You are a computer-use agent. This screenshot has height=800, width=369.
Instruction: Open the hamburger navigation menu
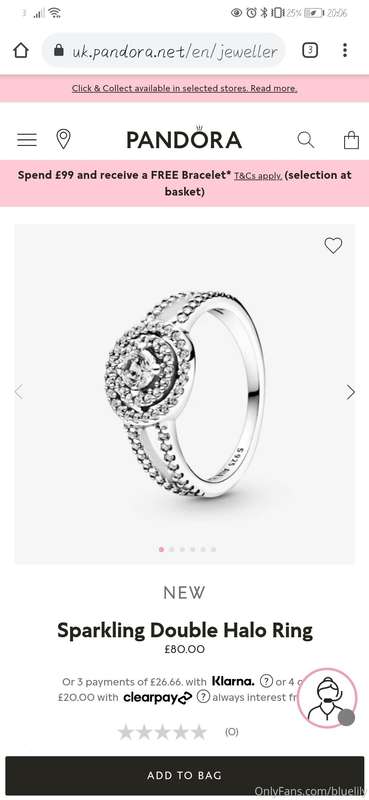pyautogui.click(x=27, y=140)
